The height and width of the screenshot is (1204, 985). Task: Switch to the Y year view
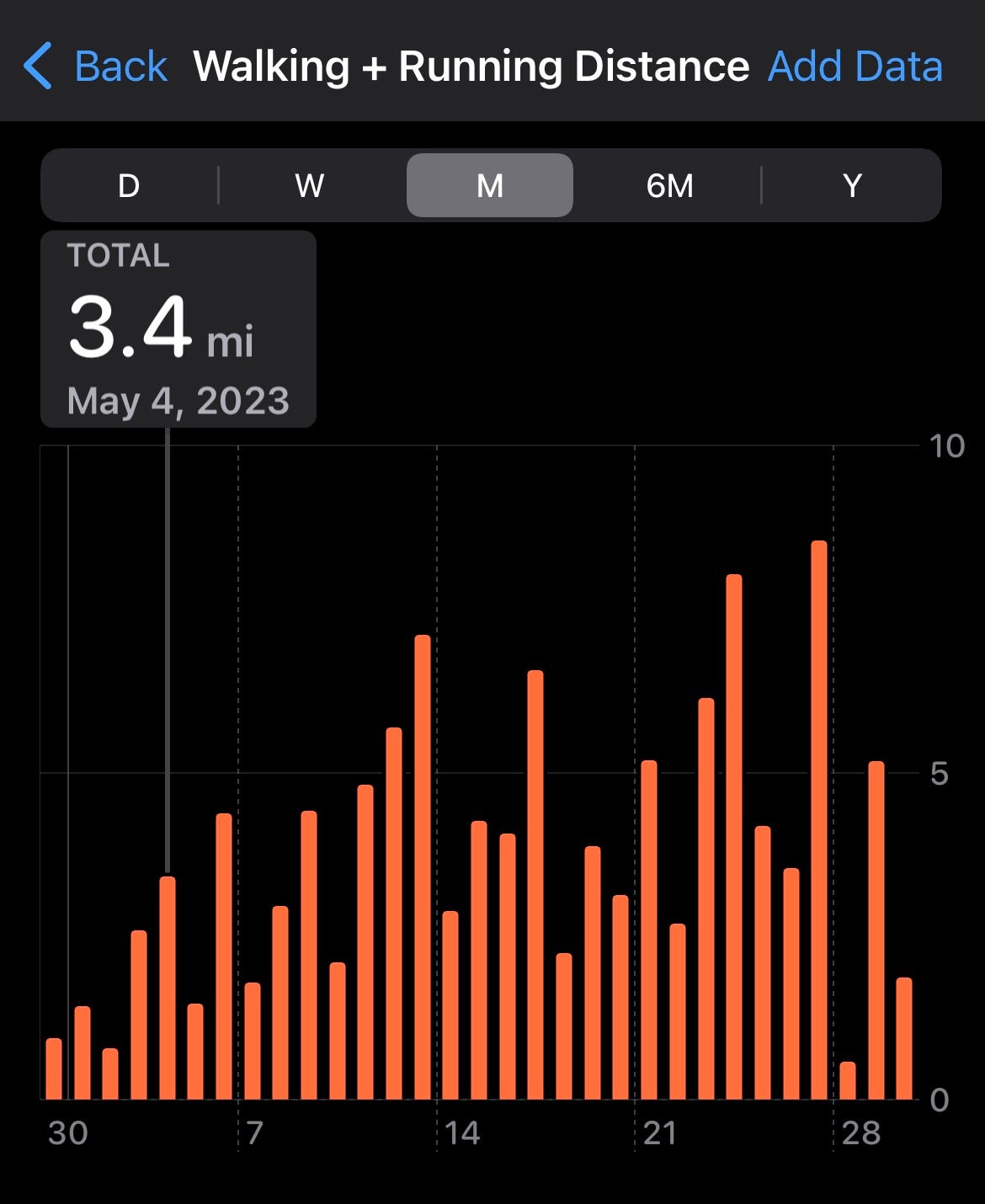click(852, 185)
